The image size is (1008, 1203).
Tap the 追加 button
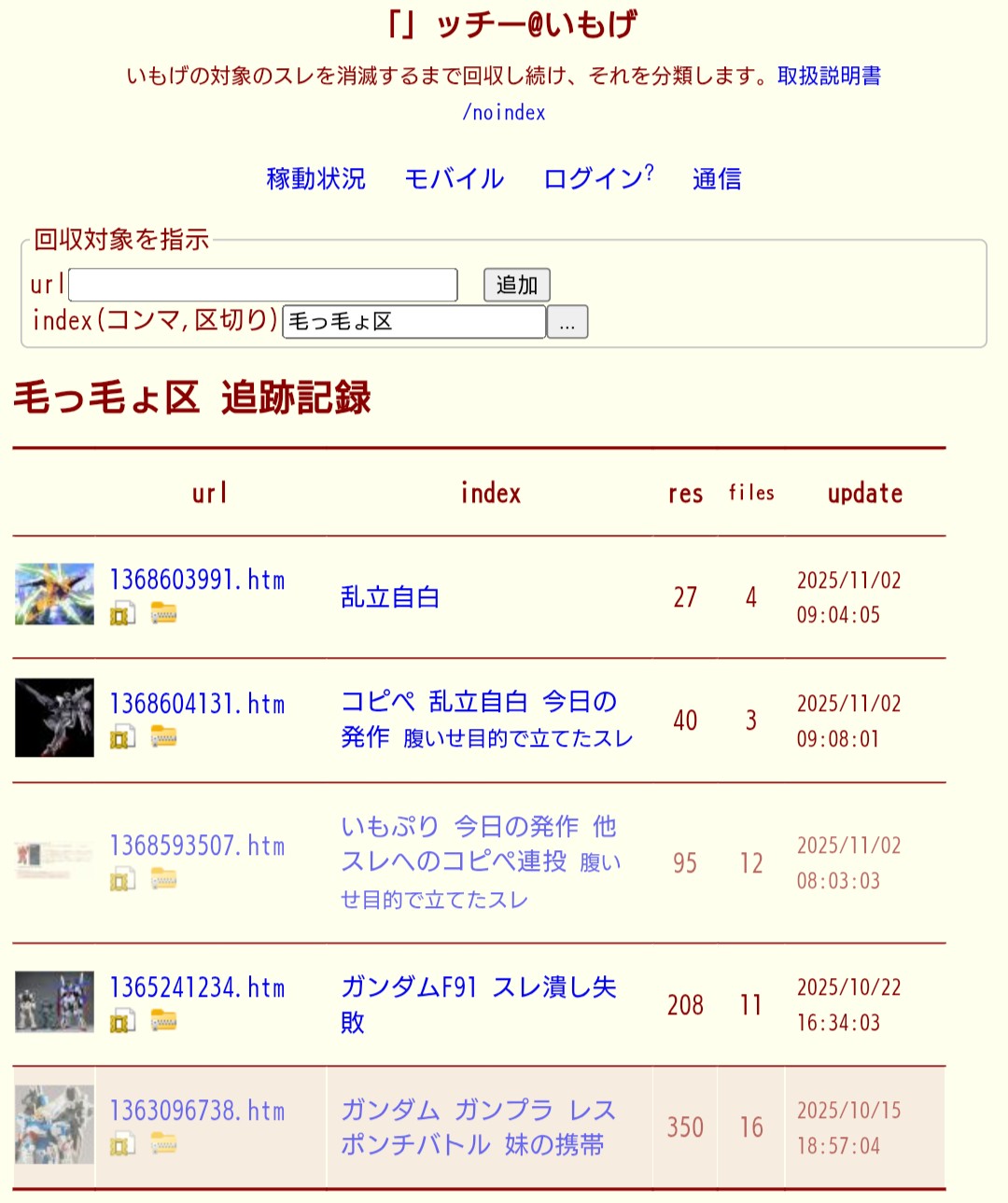click(x=516, y=285)
